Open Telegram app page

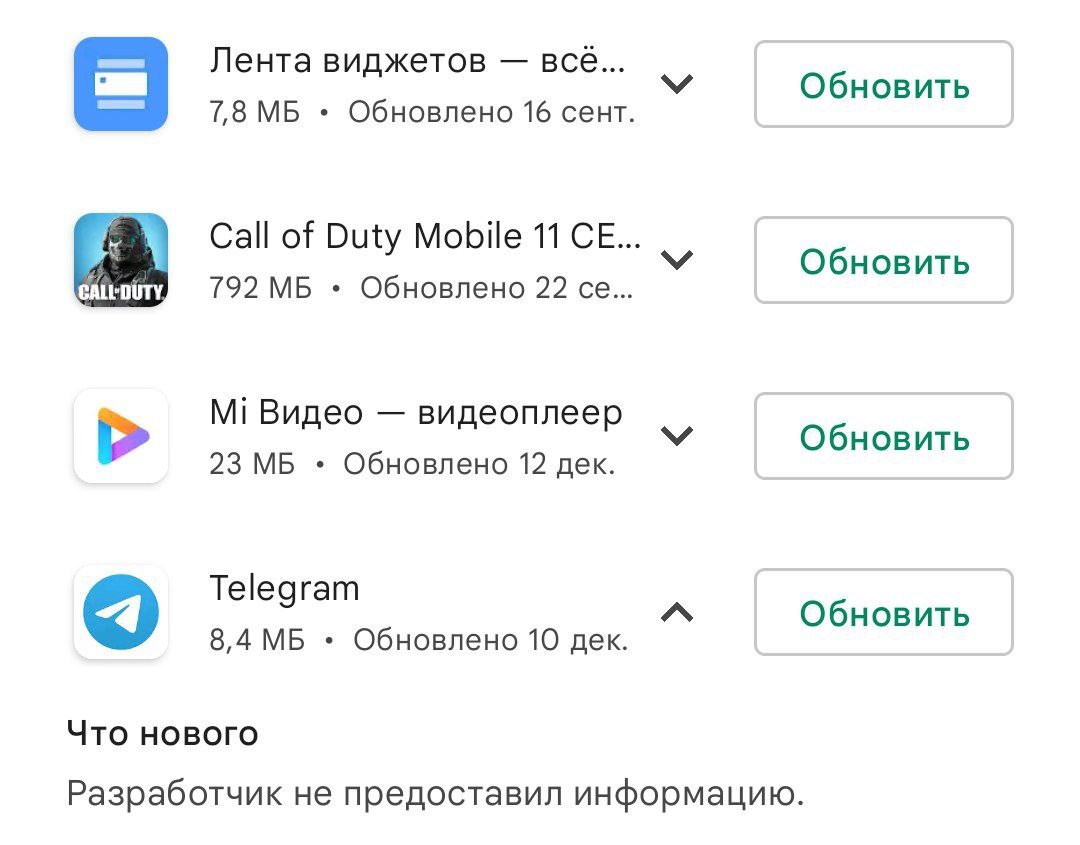tap(121, 612)
